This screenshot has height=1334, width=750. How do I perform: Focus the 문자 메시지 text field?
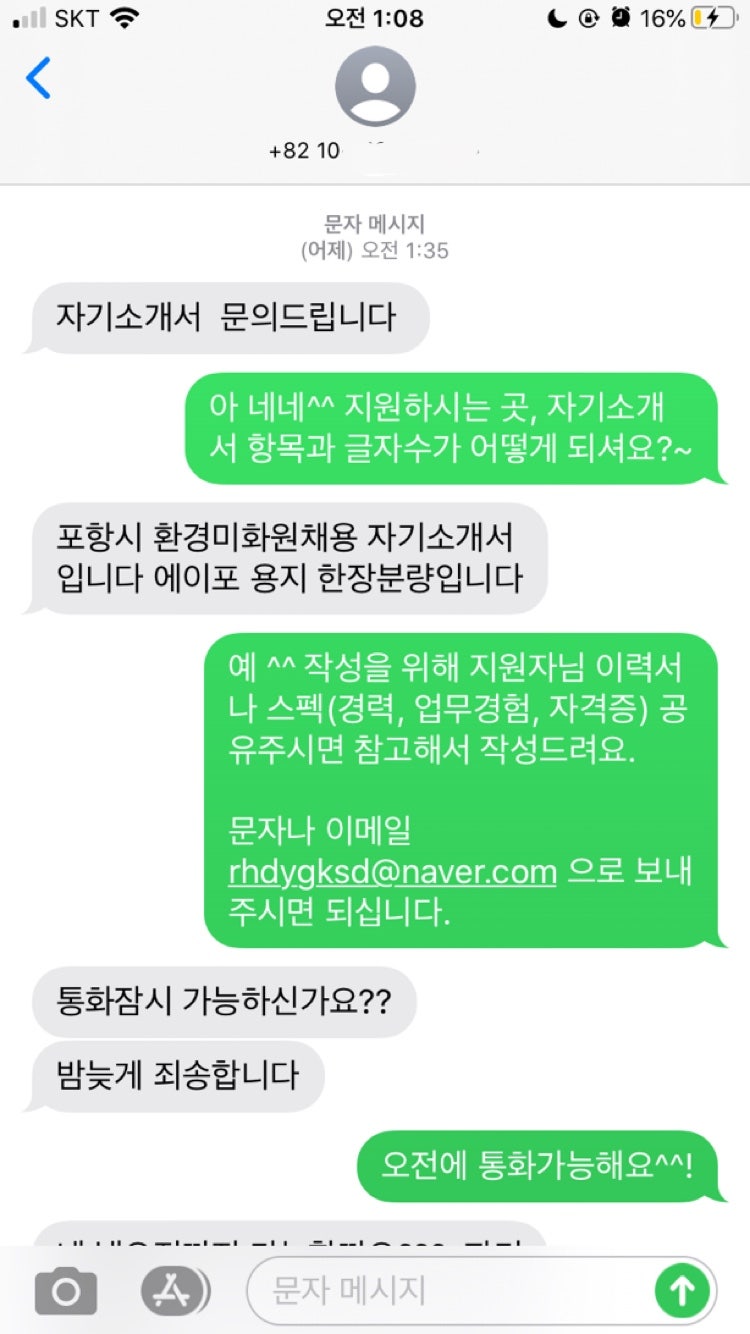click(x=450, y=1291)
